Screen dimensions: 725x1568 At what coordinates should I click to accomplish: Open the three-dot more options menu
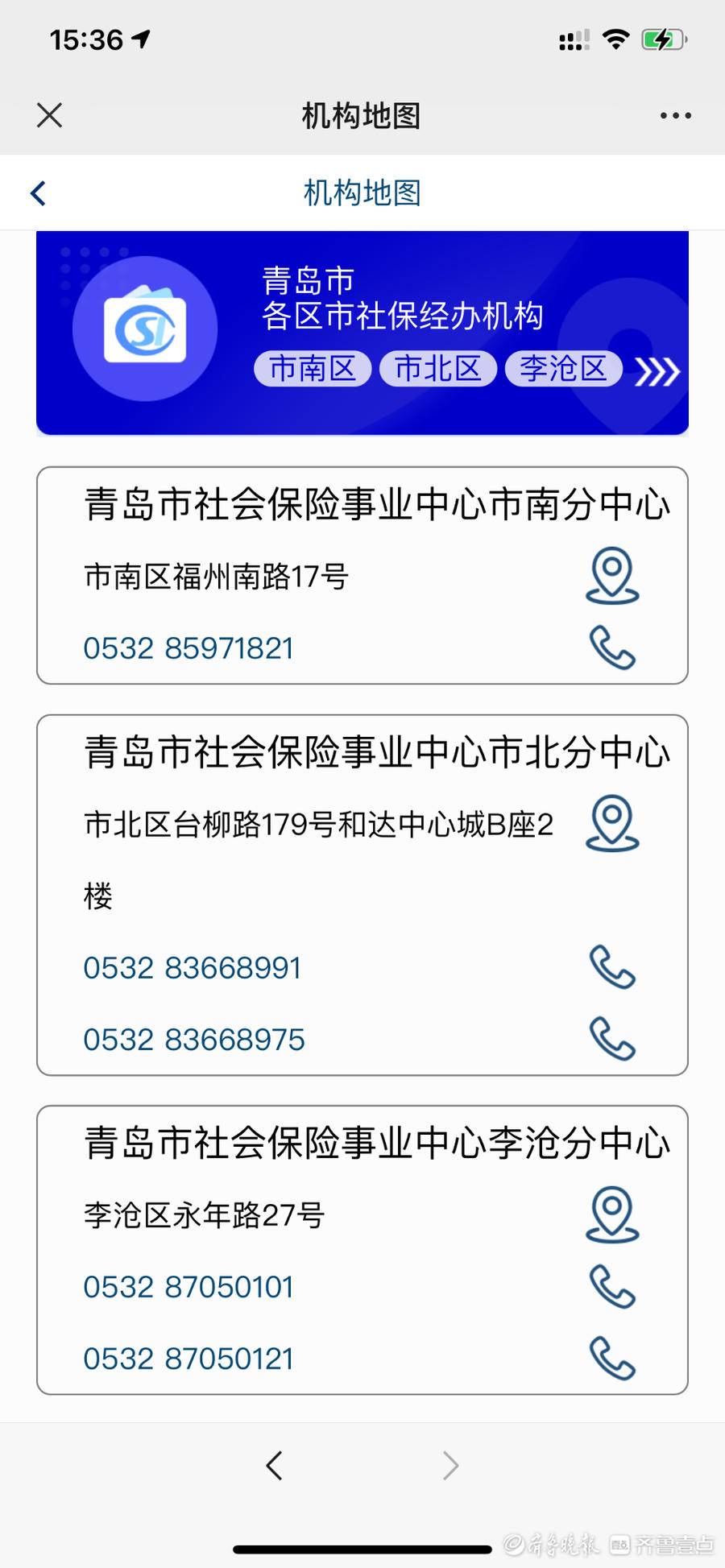pyautogui.click(x=675, y=115)
